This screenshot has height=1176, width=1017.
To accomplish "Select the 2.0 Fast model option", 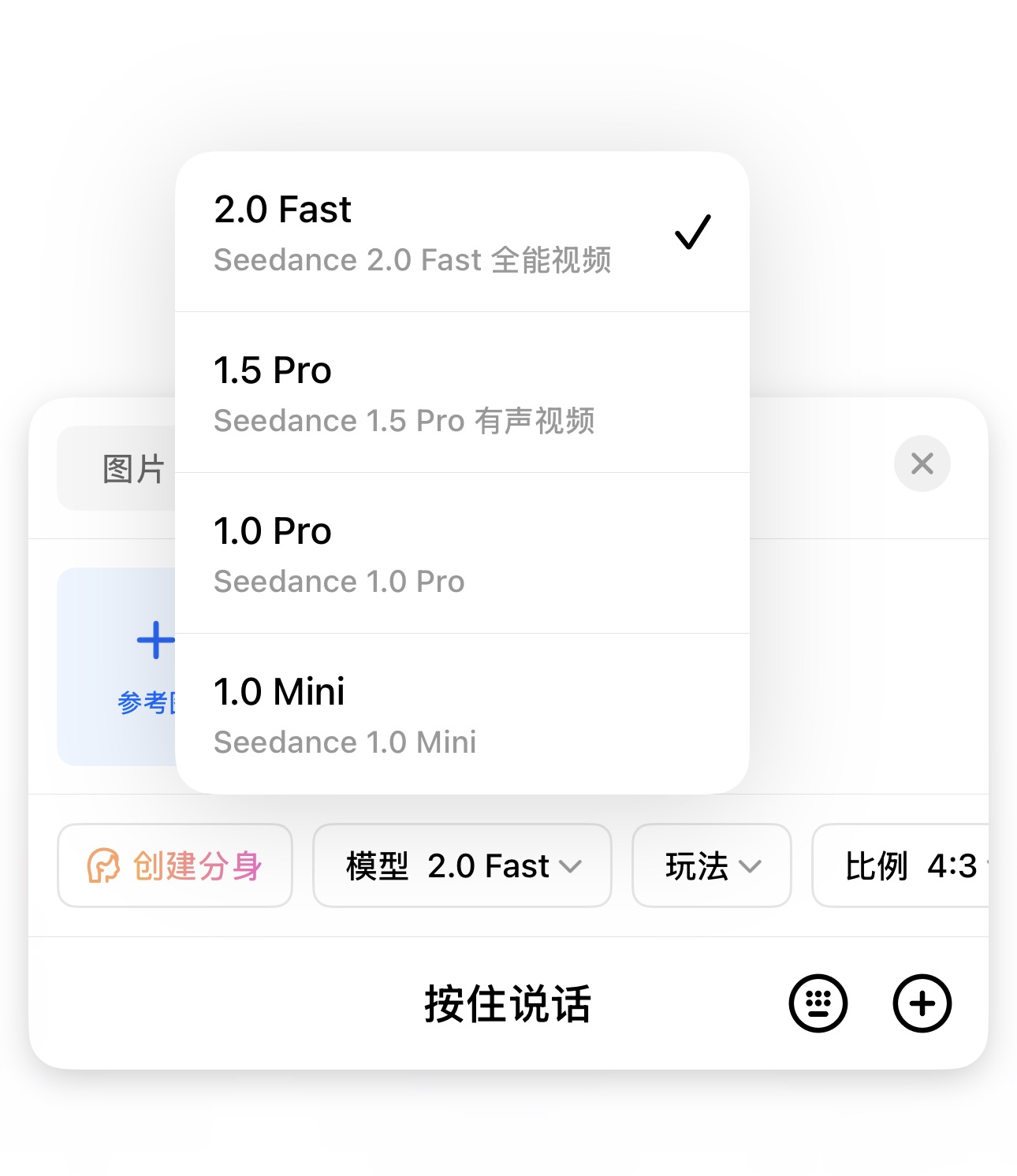I will (462, 233).
